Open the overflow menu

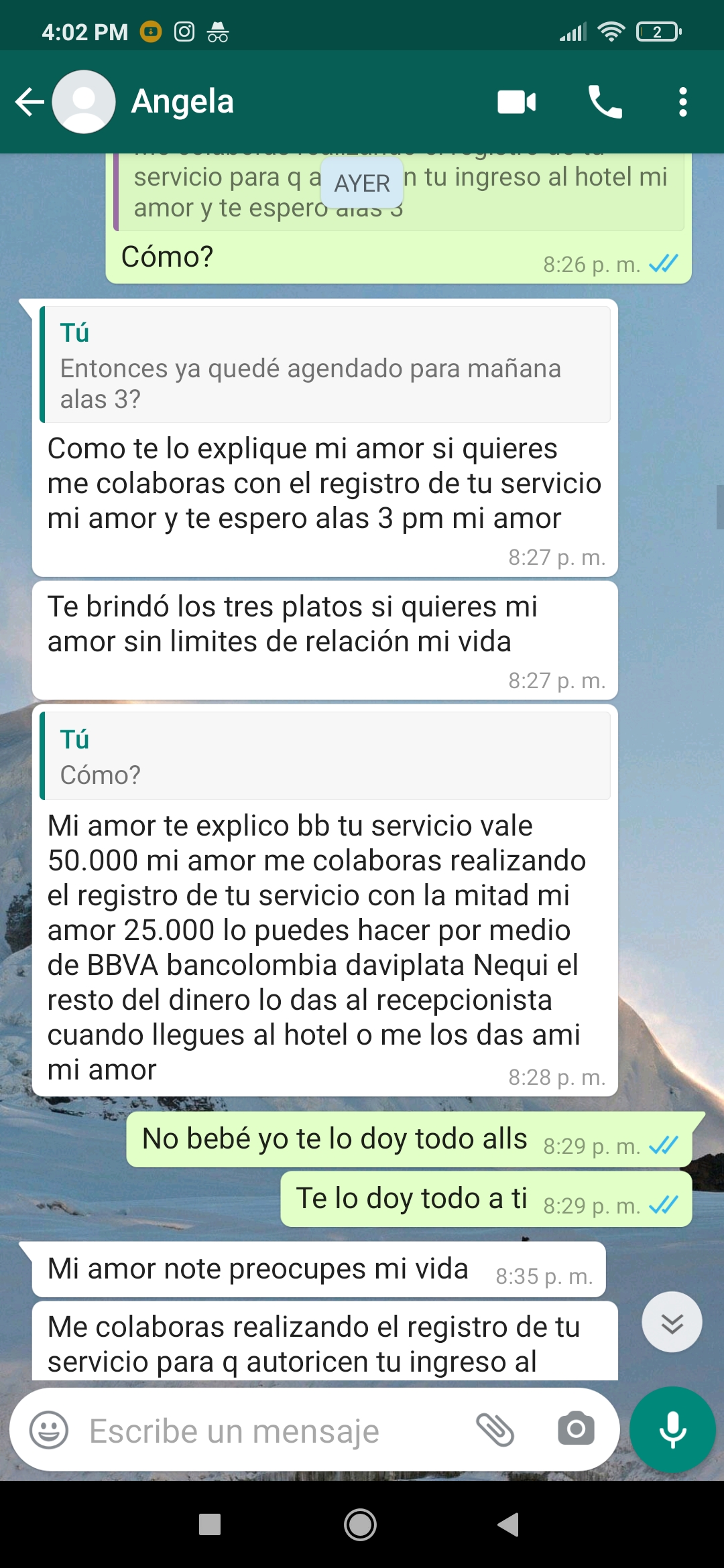[x=682, y=102]
